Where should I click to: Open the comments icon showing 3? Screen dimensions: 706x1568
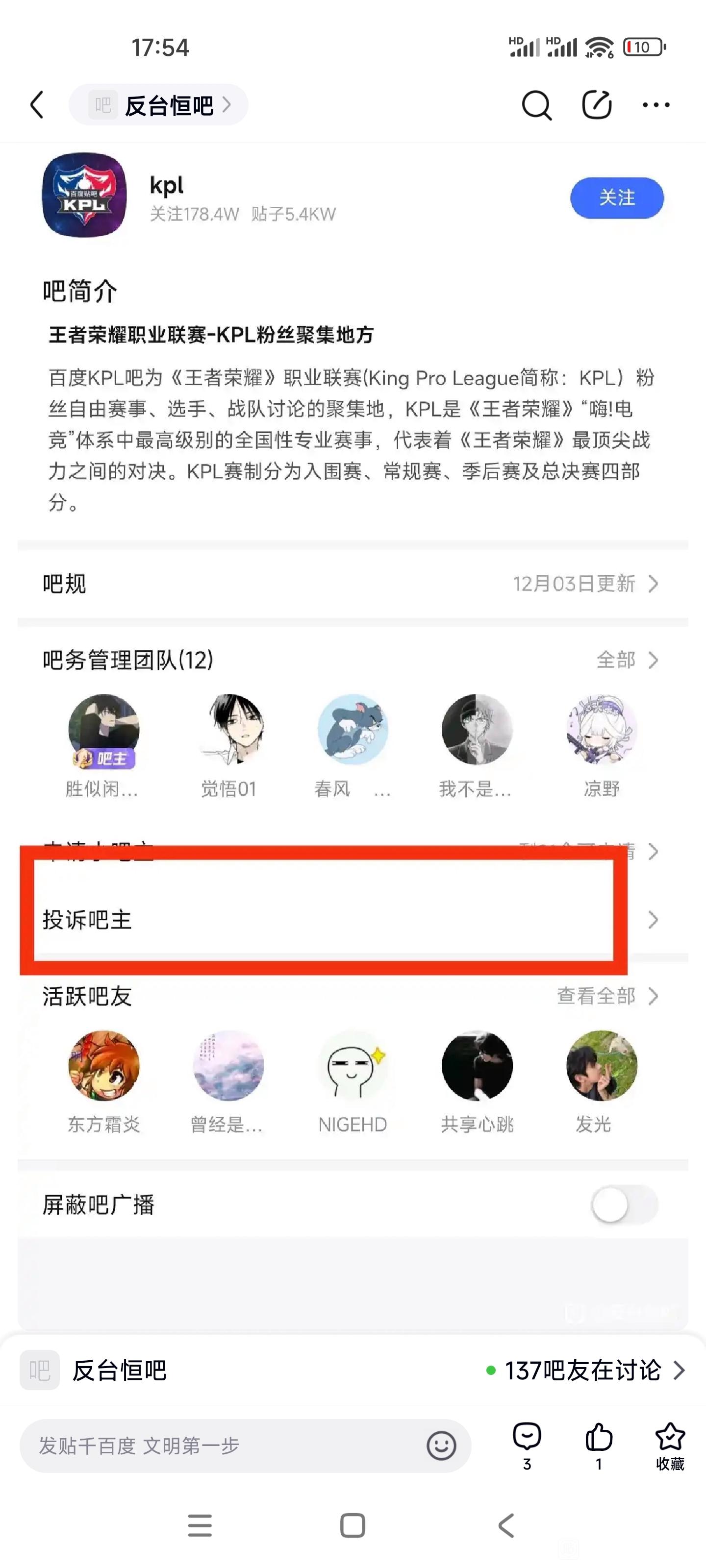[x=527, y=1445]
